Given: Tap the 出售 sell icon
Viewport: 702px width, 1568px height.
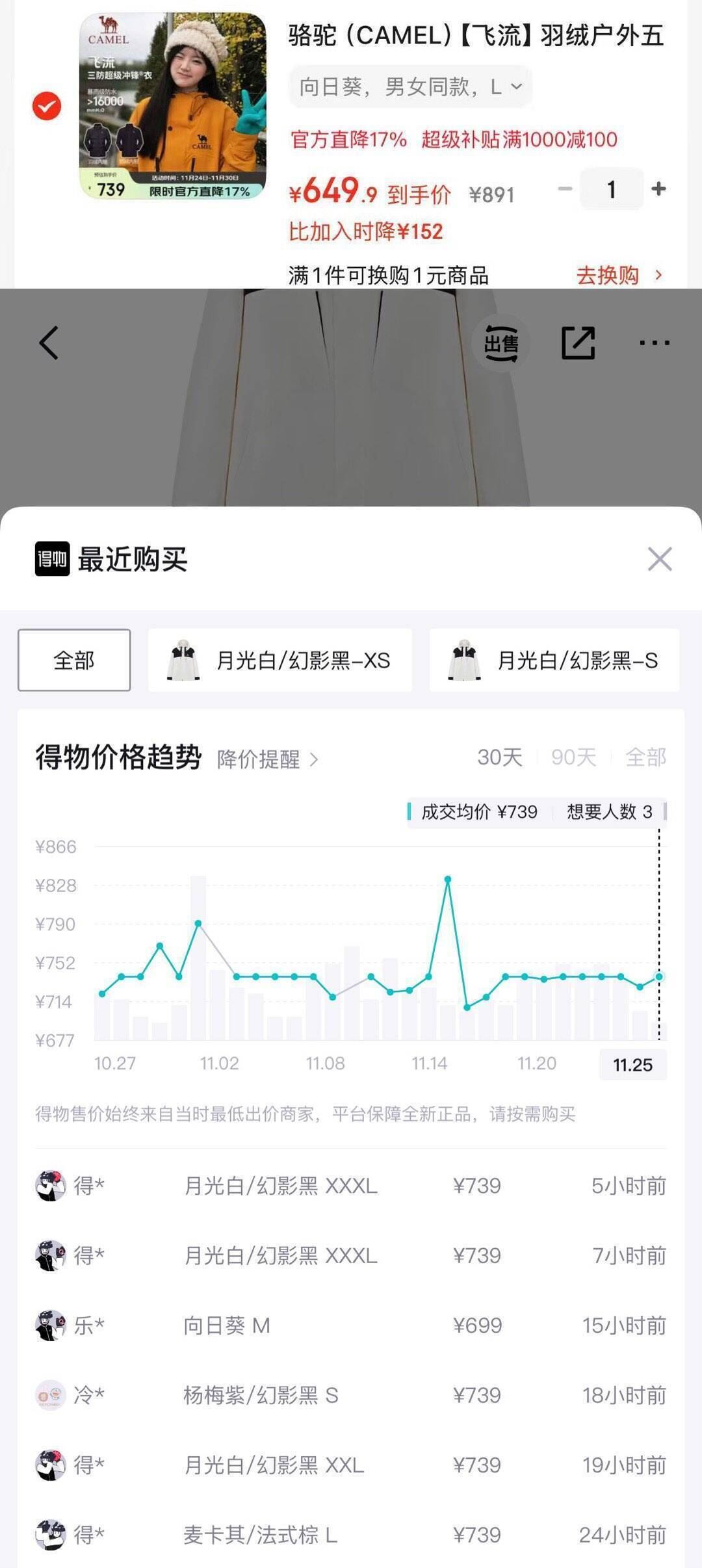Looking at the screenshot, I should pos(501,343).
